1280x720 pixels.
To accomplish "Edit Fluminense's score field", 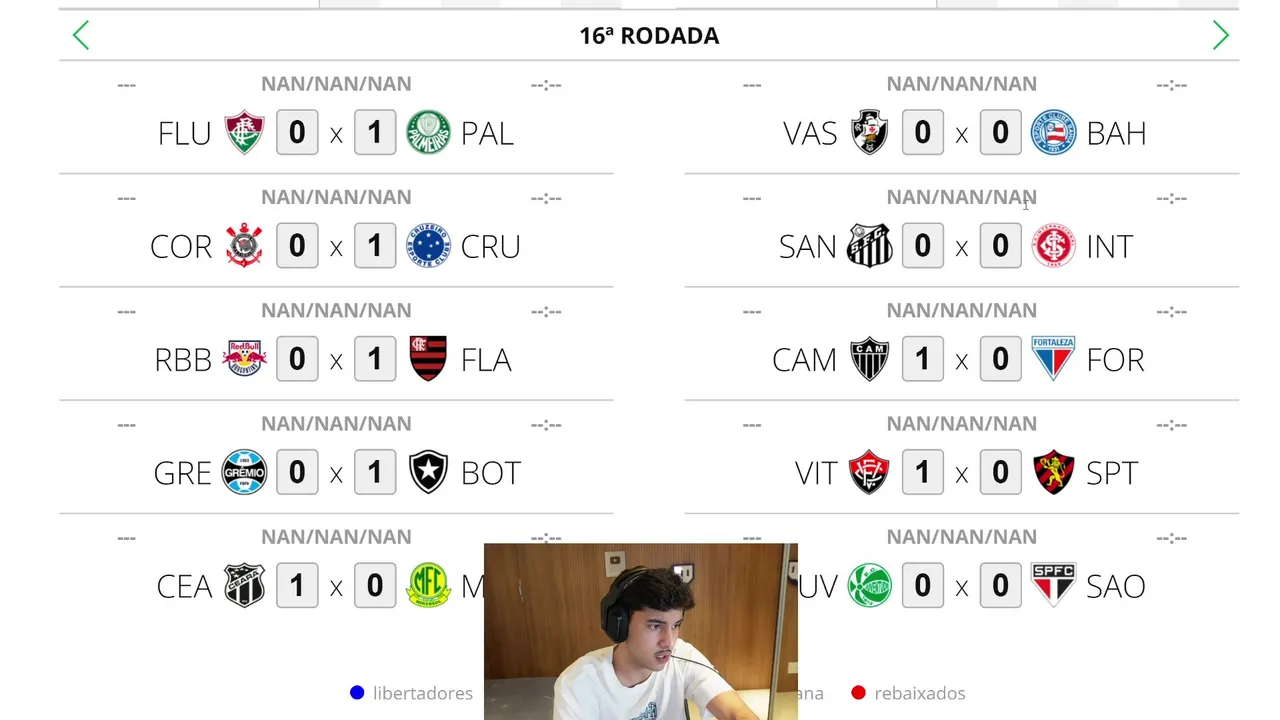I will coord(297,133).
